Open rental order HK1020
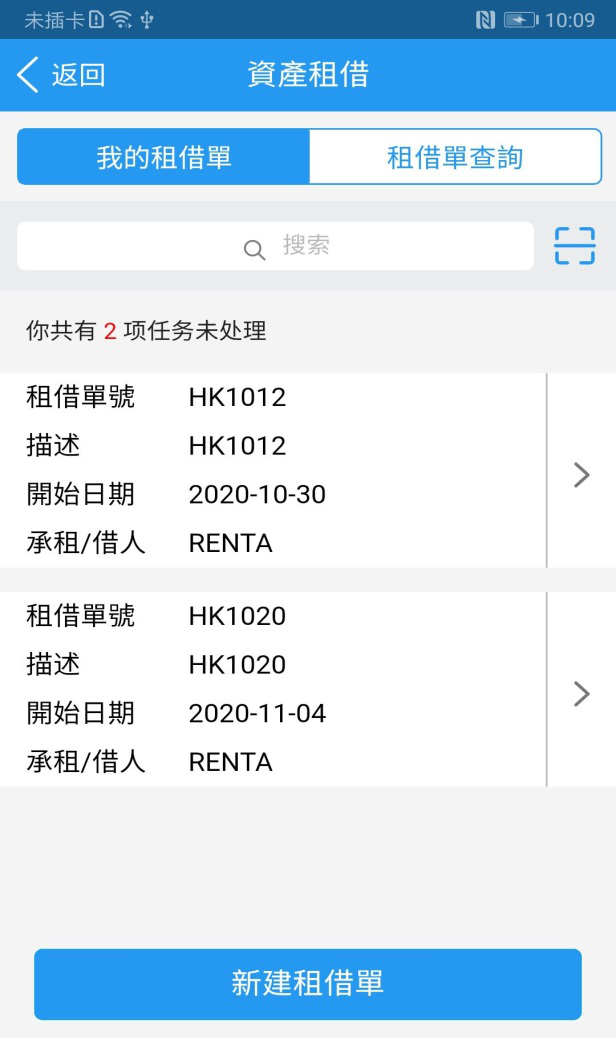 (x=308, y=689)
